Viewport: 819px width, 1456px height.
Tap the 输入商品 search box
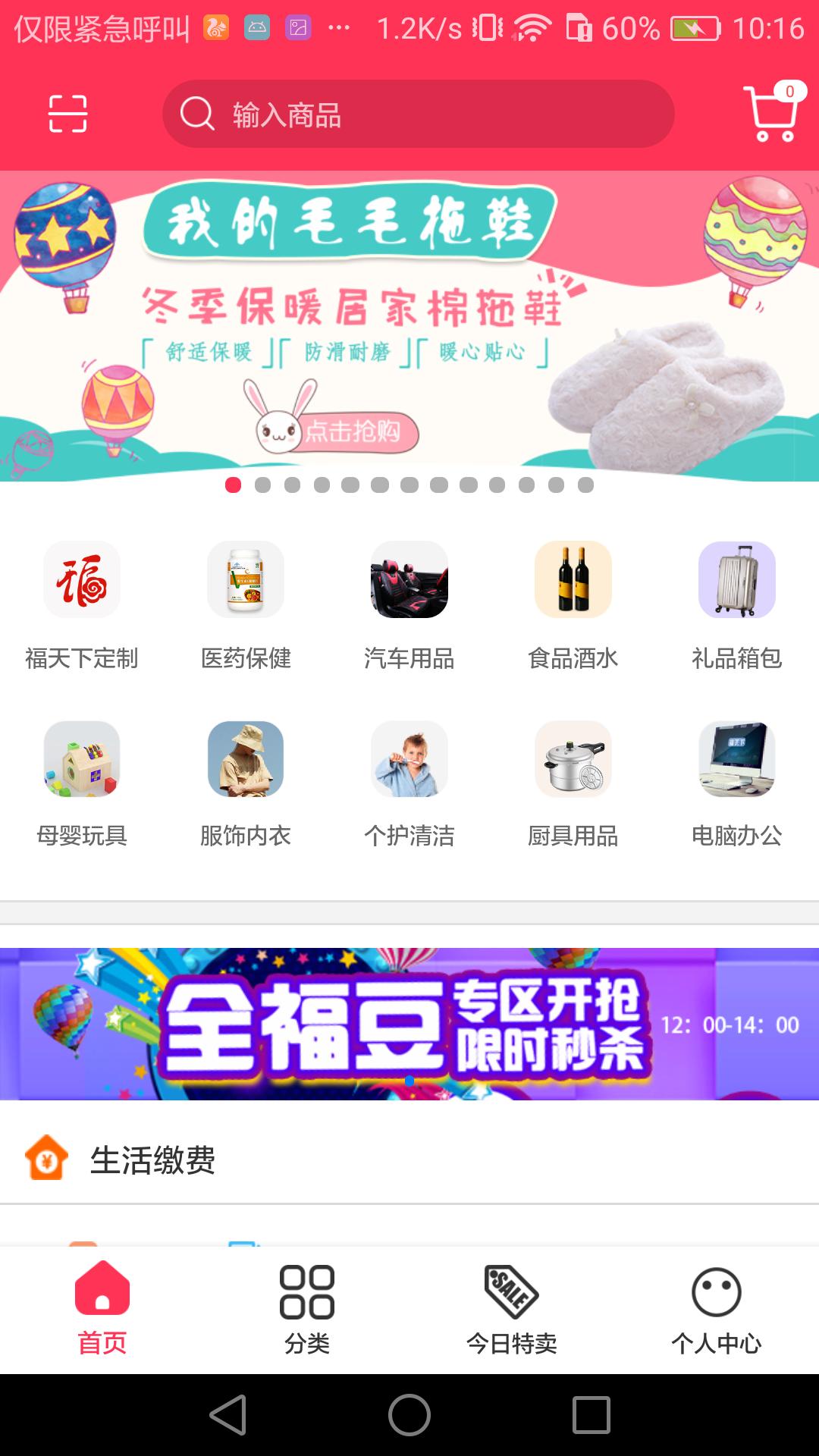[x=417, y=115]
